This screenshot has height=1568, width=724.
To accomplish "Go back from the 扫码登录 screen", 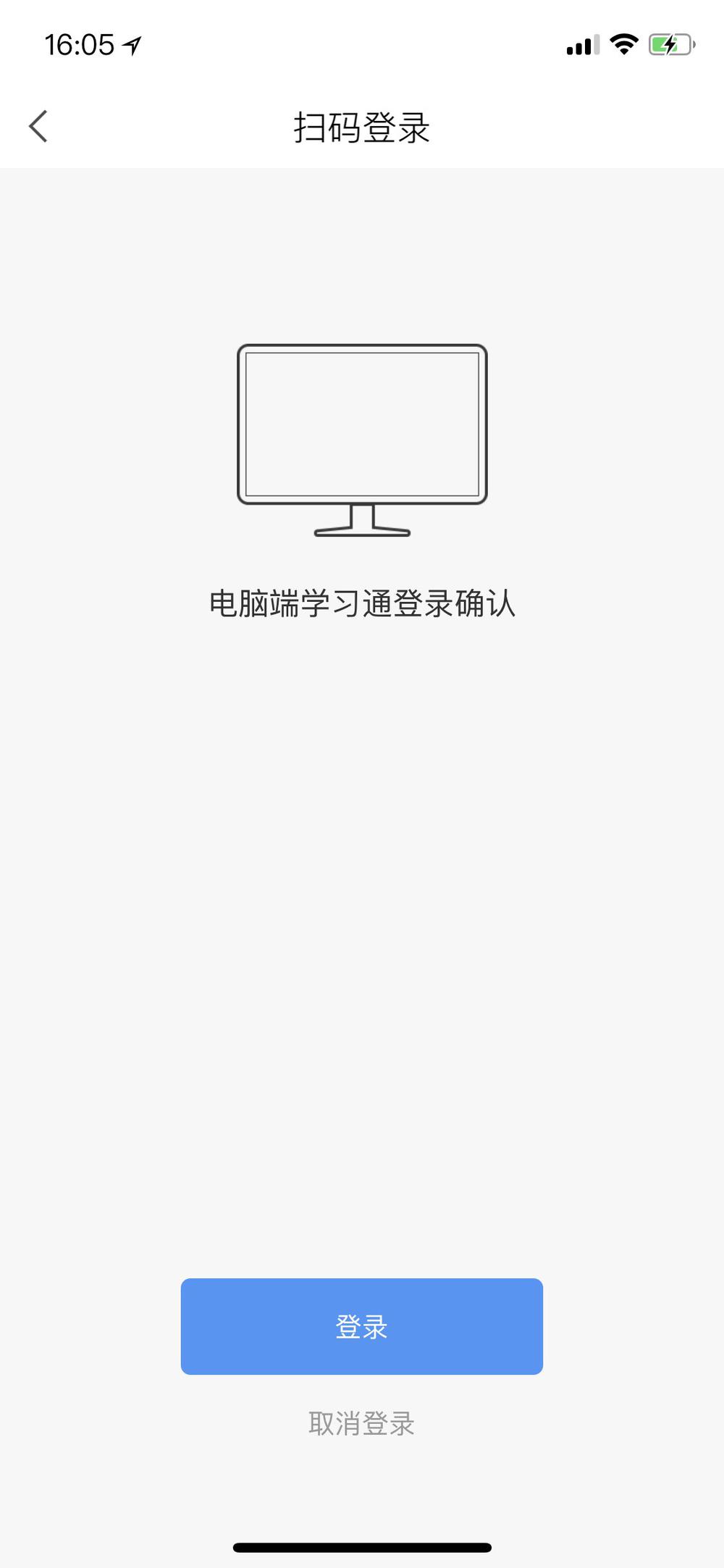I will (x=38, y=127).
